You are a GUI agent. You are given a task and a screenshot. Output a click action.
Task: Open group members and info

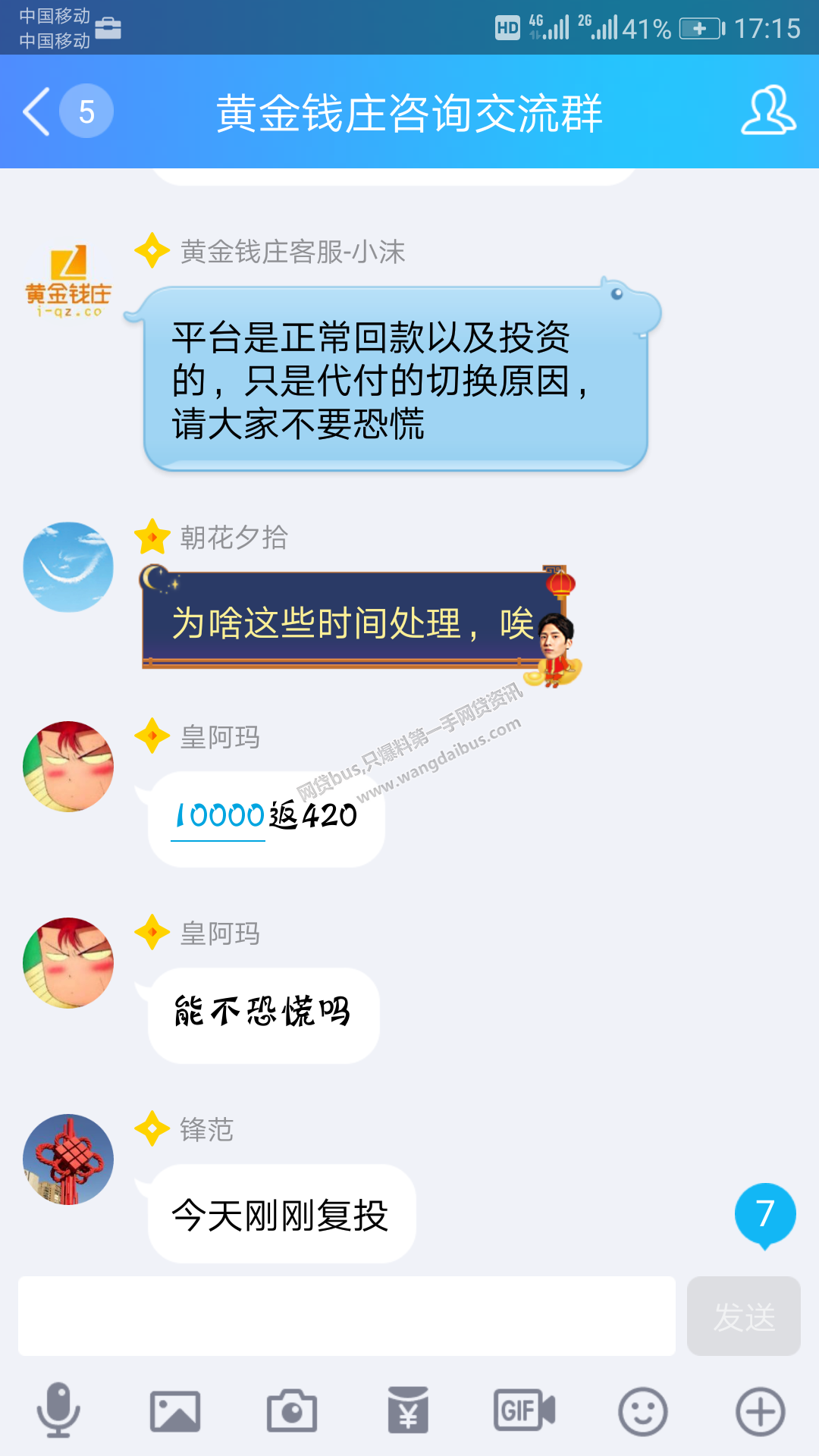pyautogui.click(x=767, y=111)
